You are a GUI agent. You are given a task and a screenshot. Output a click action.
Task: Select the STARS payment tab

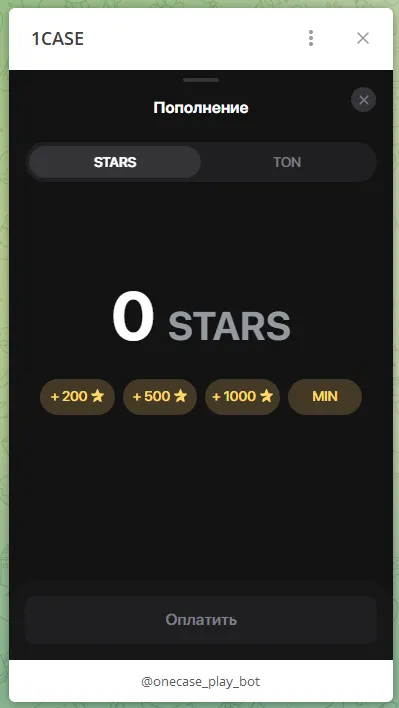115,162
